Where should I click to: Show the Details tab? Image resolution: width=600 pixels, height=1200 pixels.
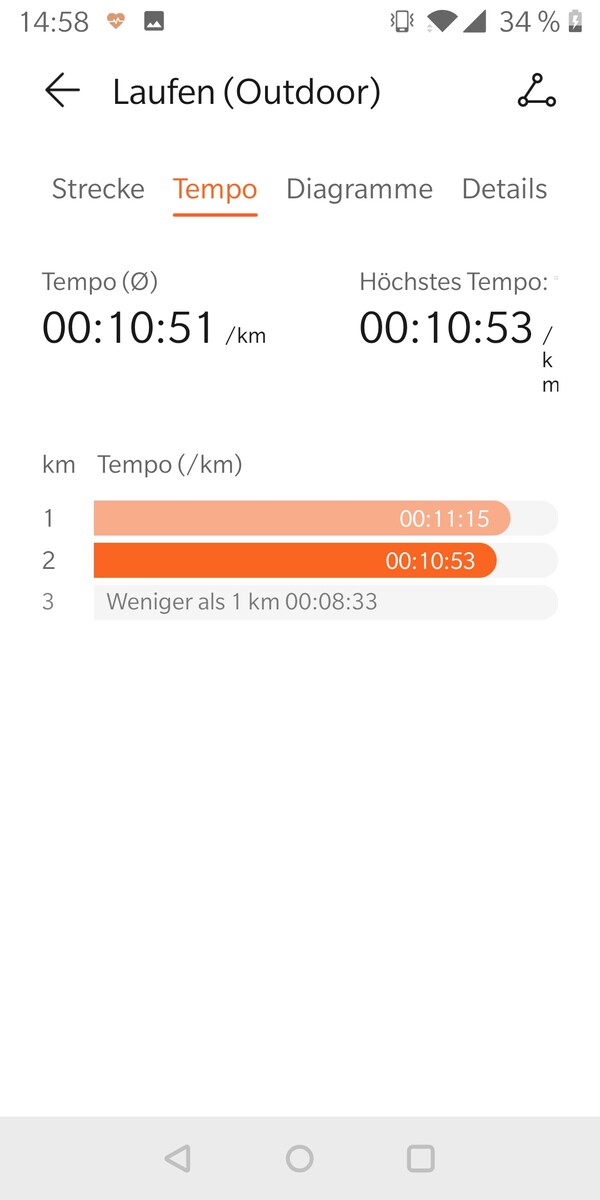504,189
